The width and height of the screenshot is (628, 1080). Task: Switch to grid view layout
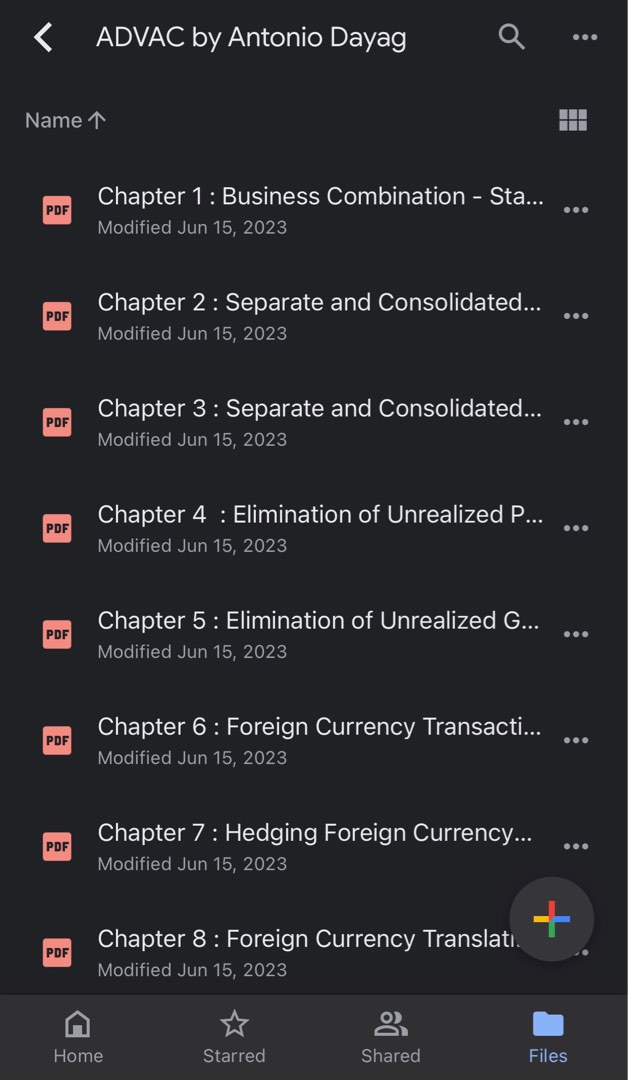tap(573, 121)
